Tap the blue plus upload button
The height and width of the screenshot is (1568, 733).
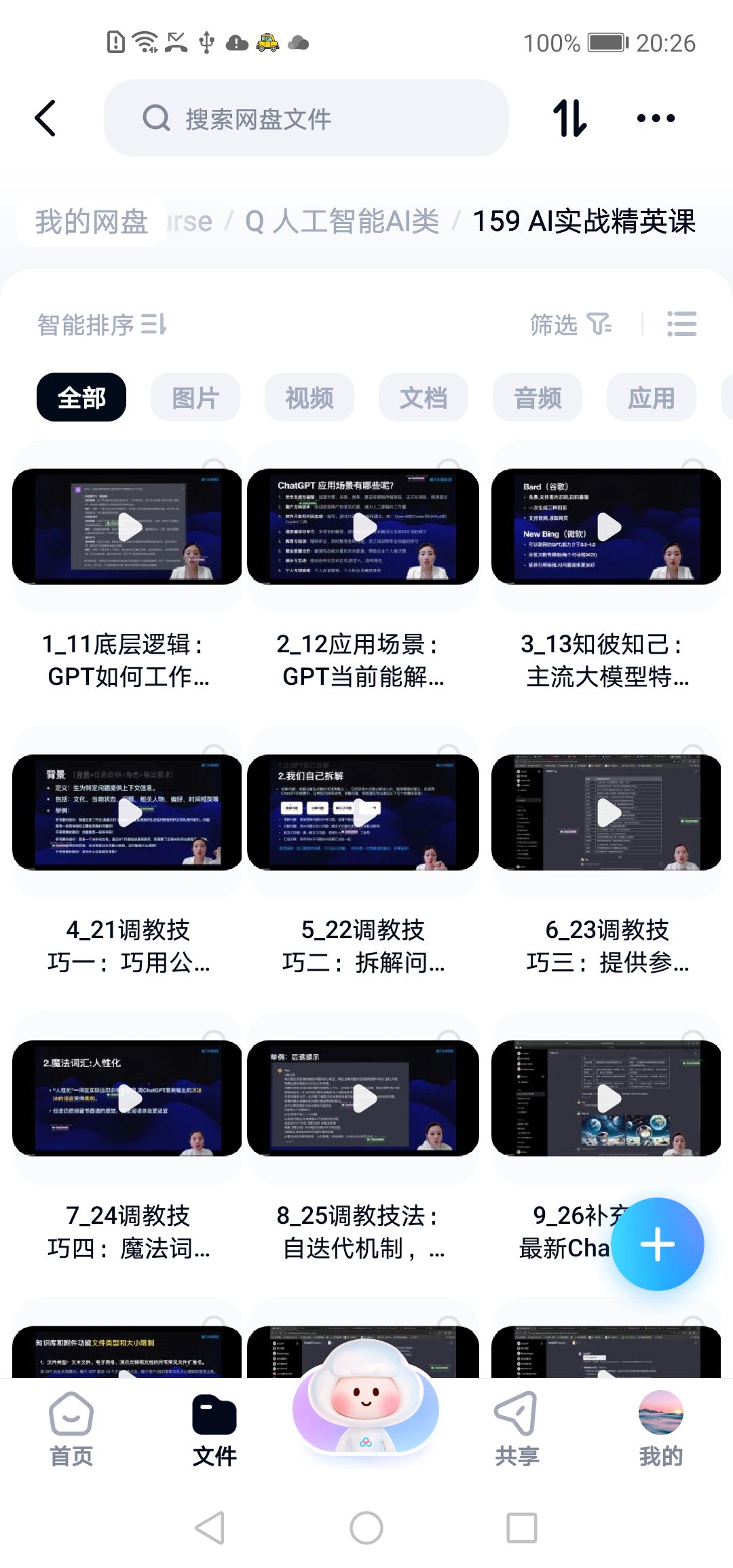pos(657,1244)
